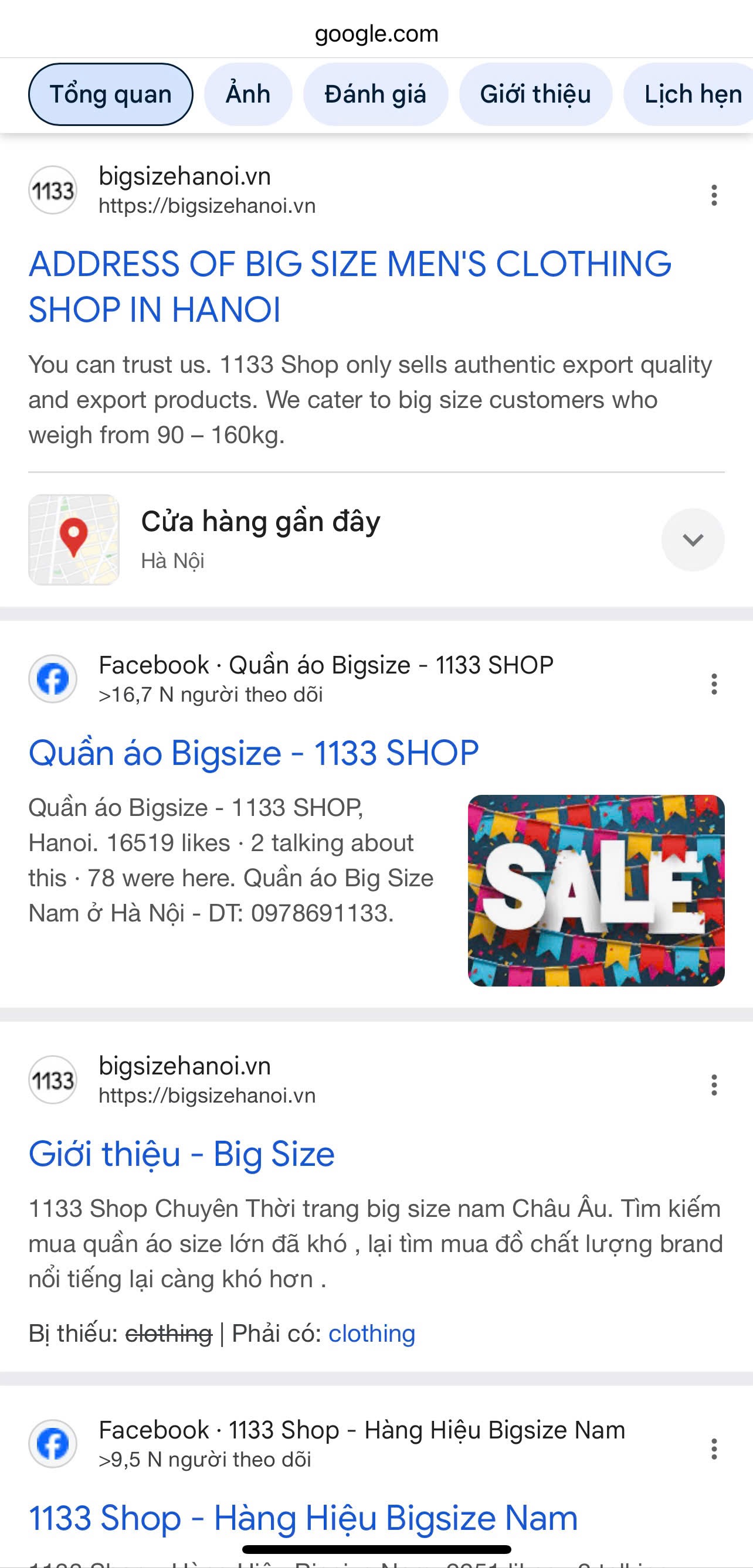Expand Cửa hàng gần đây section

[693, 539]
